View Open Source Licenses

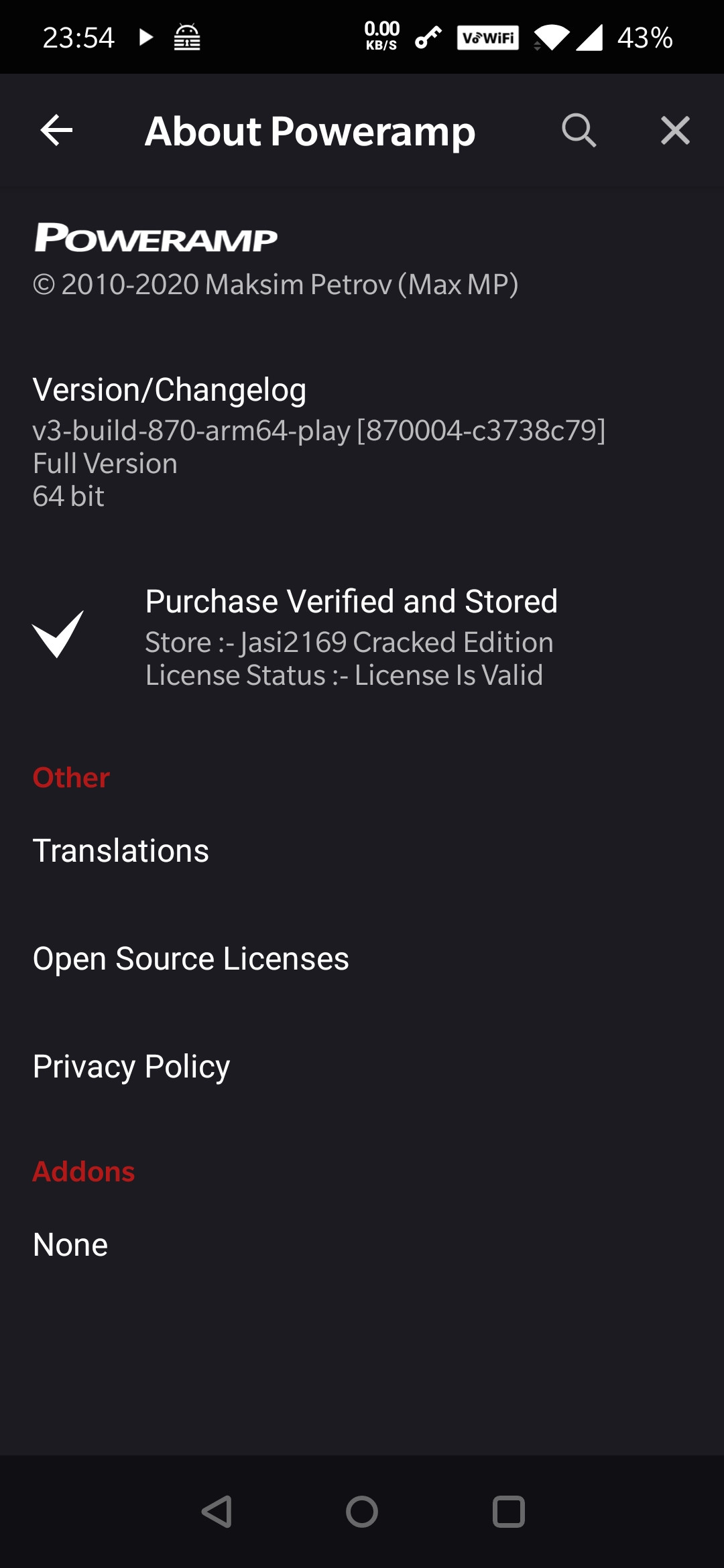pyautogui.click(x=191, y=958)
